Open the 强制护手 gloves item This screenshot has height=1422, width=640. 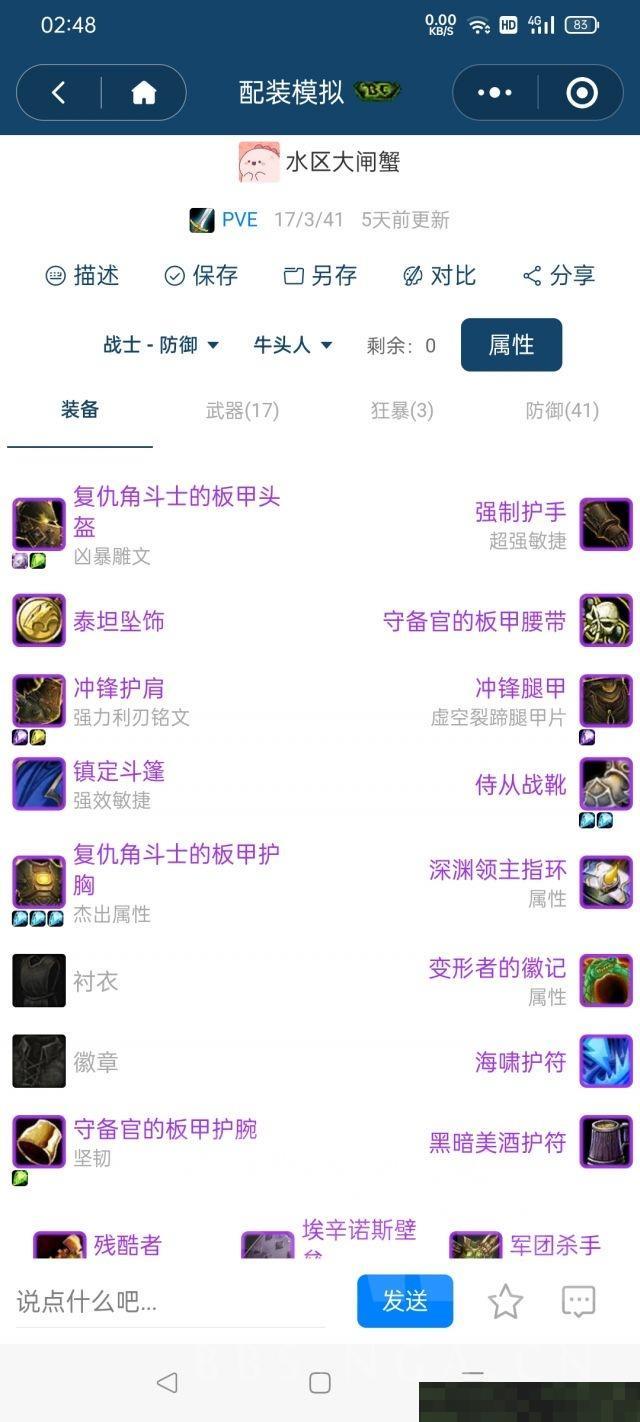click(520, 513)
